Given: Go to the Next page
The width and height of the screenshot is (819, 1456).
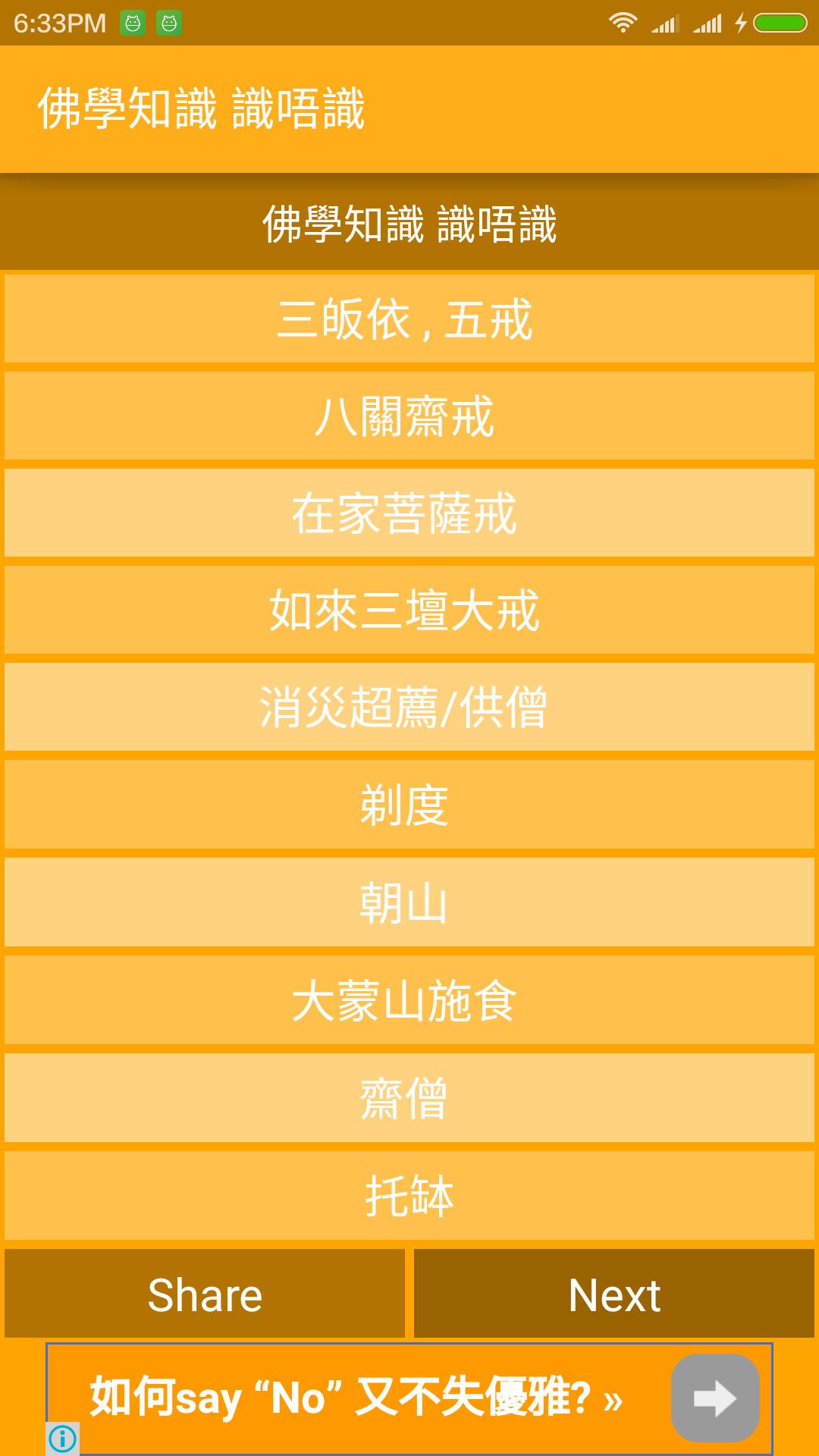Looking at the screenshot, I should pyautogui.click(x=614, y=1294).
